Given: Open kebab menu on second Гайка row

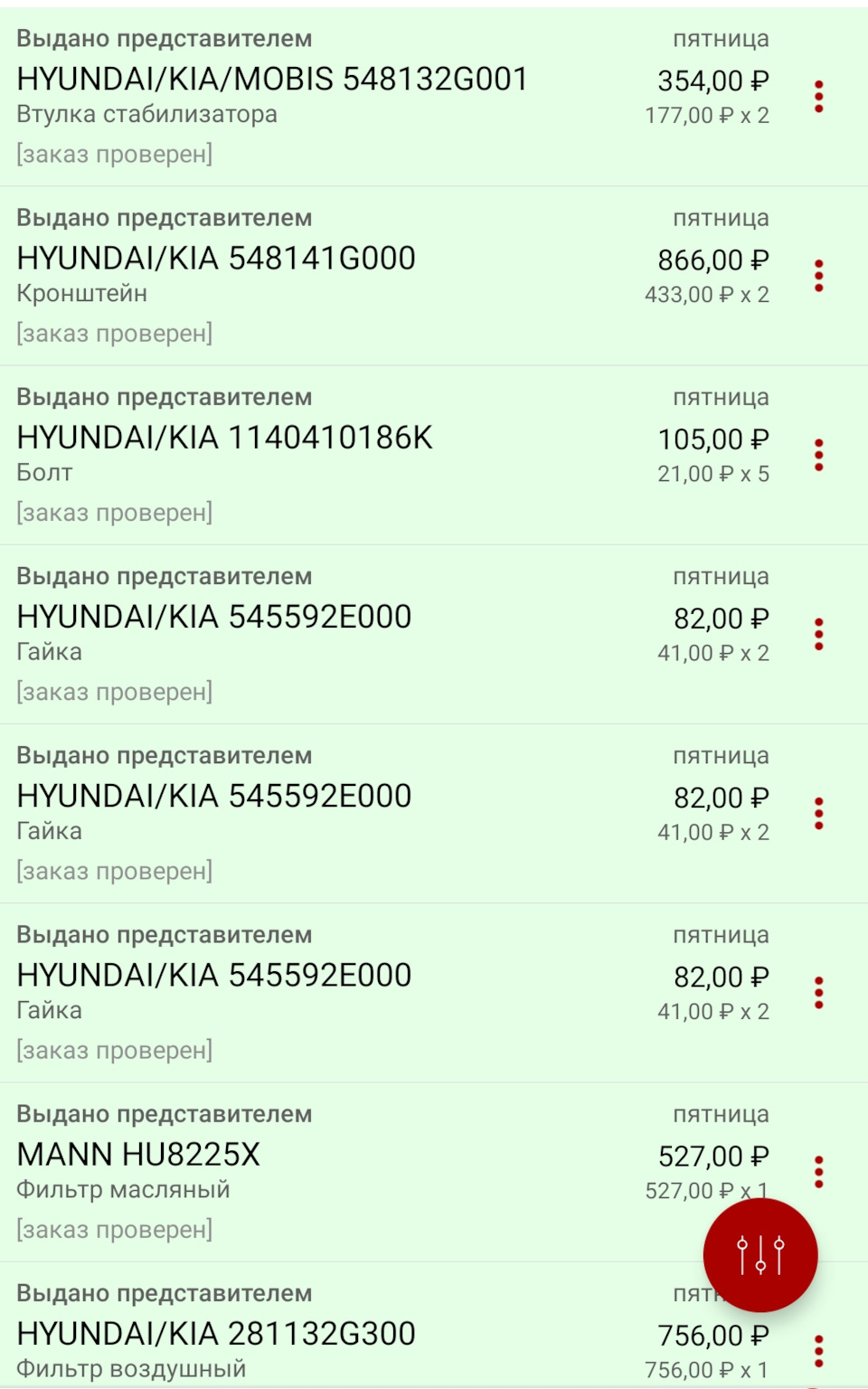Looking at the screenshot, I should click(x=818, y=815).
